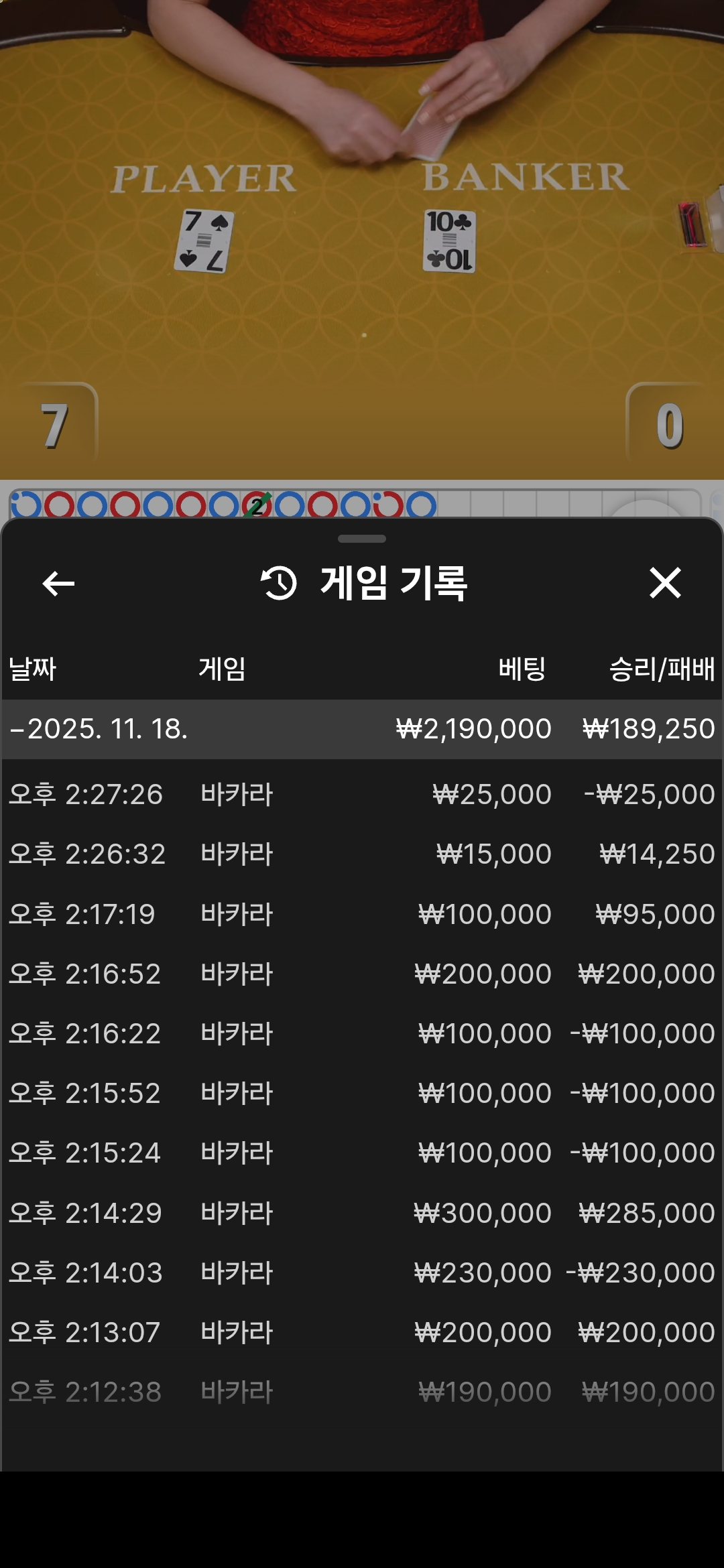Screen dimensions: 724x1568
Task: View the 오후 2:26:32 바카라 round details
Action: [362, 854]
